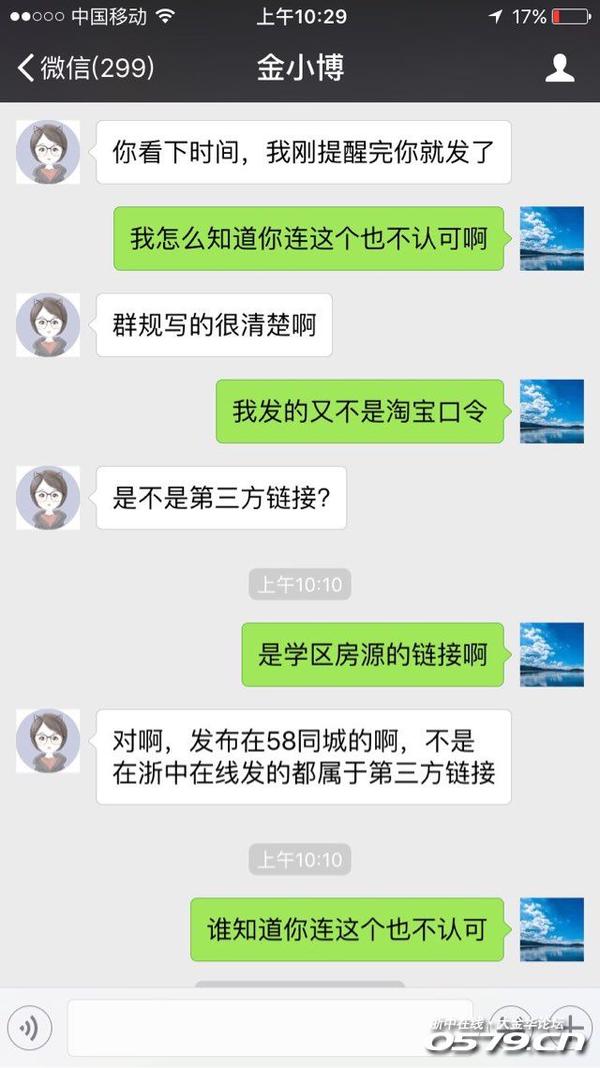Open the plus attachment menu

[571, 1027]
